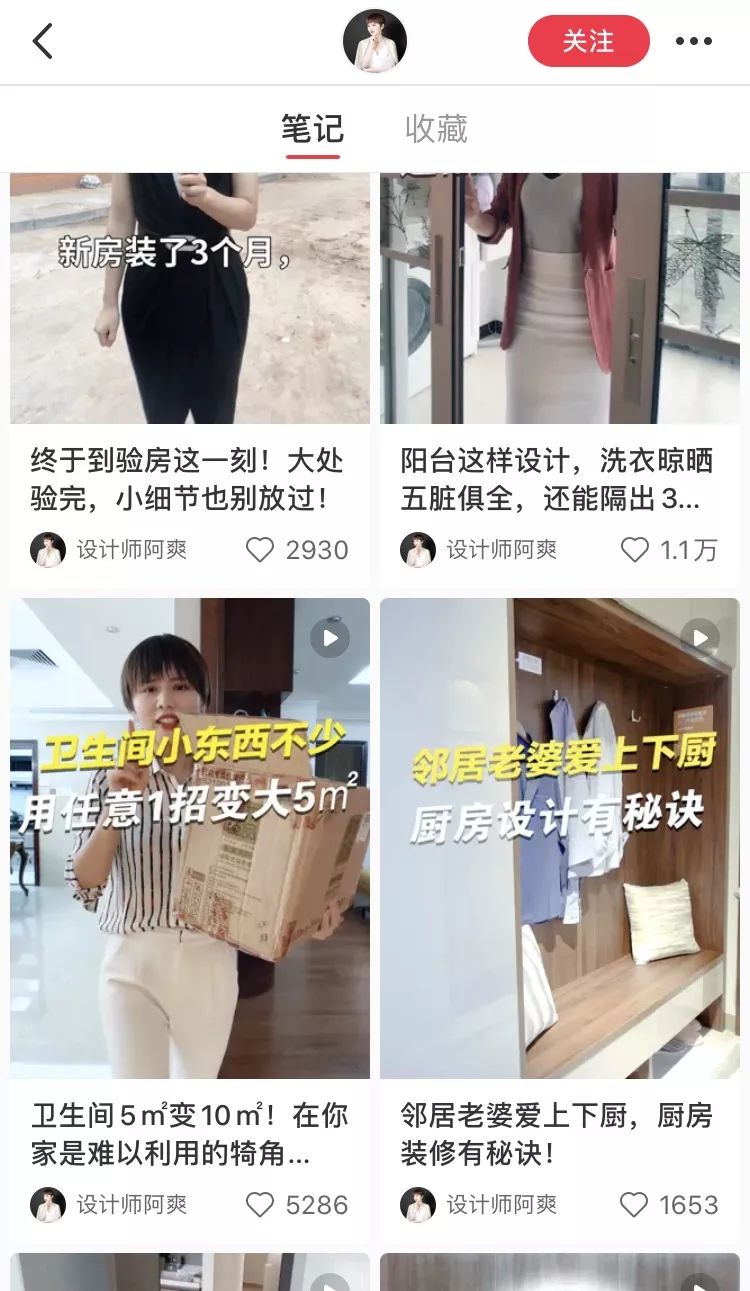
Task: Open the three-dot overflow menu
Action: [693, 42]
